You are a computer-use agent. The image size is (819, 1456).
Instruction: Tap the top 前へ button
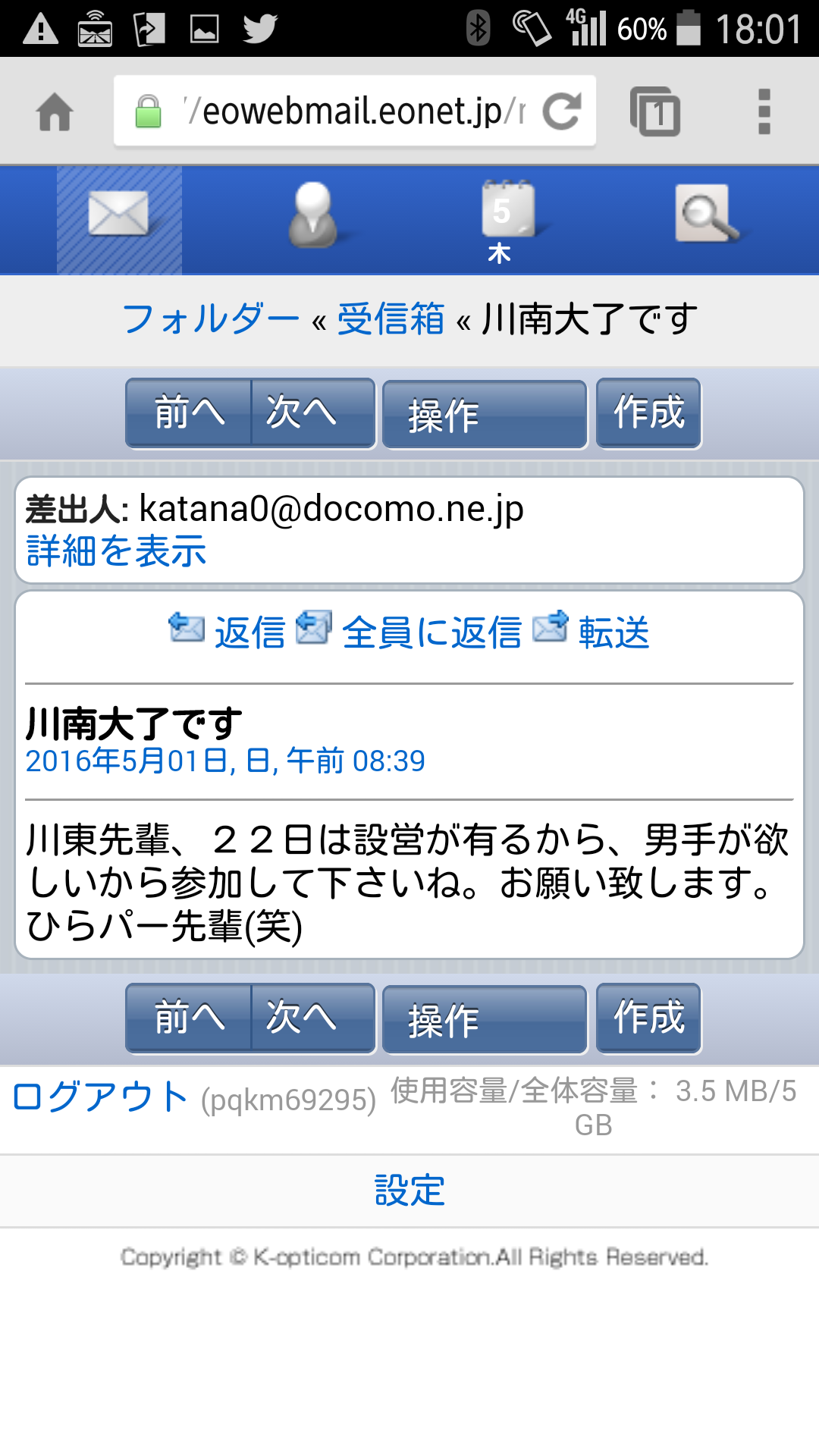[189, 413]
